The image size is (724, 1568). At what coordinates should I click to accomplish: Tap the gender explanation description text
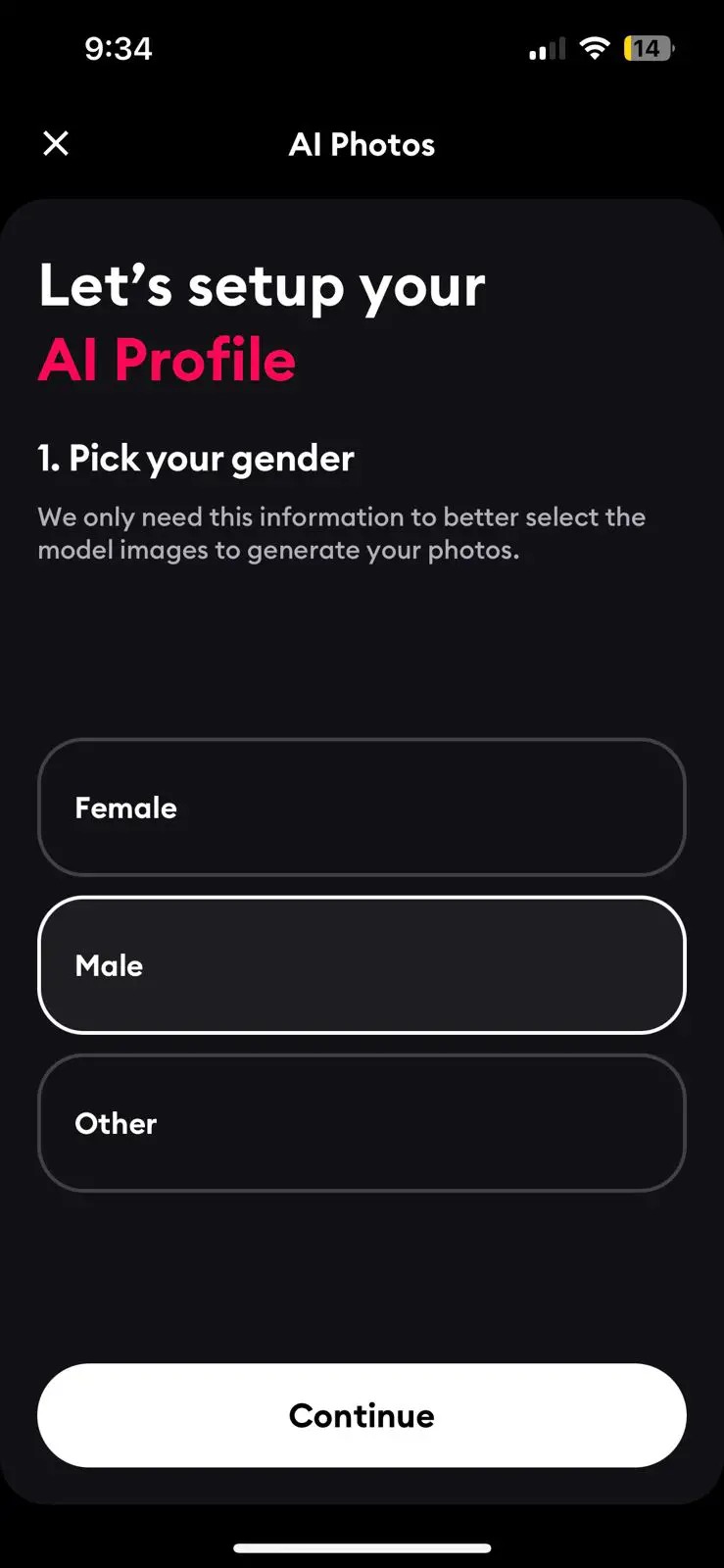pyautogui.click(x=341, y=533)
